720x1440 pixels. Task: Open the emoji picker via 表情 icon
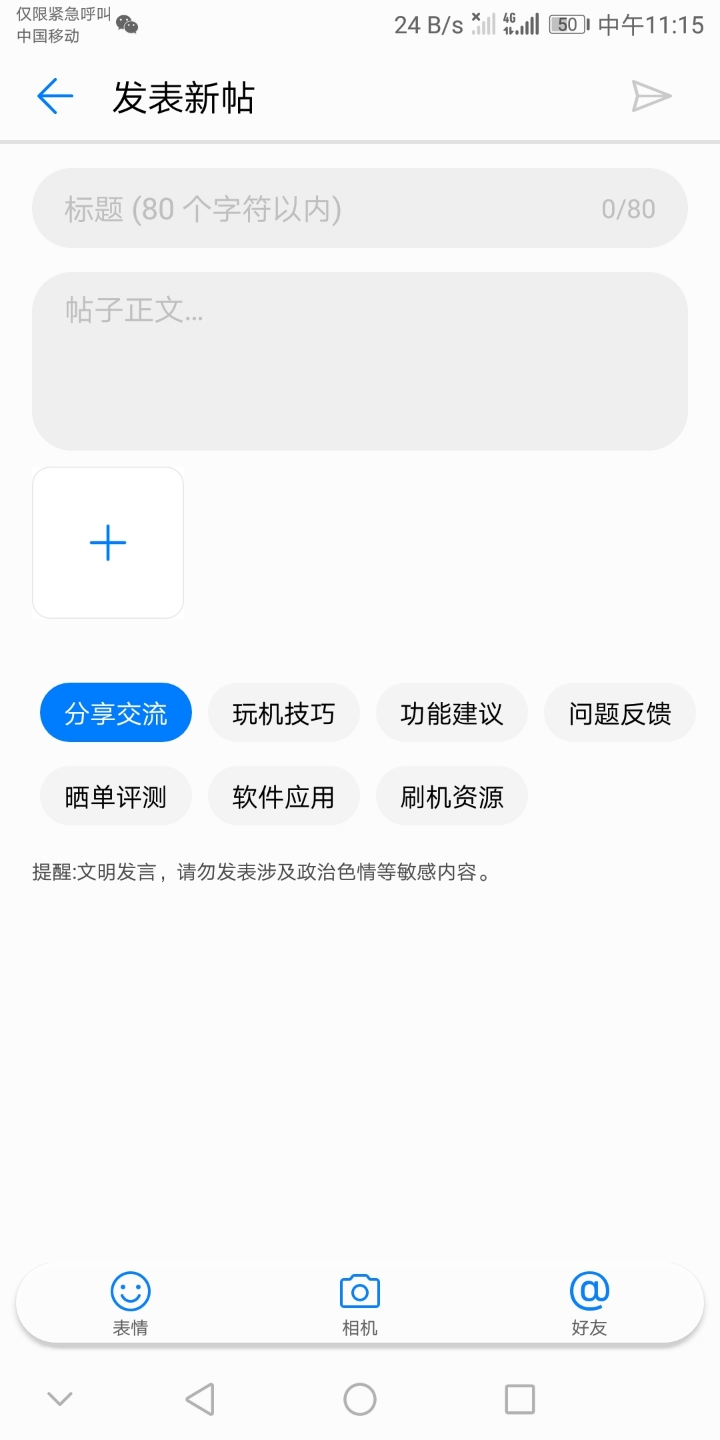tap(131, 1300)
